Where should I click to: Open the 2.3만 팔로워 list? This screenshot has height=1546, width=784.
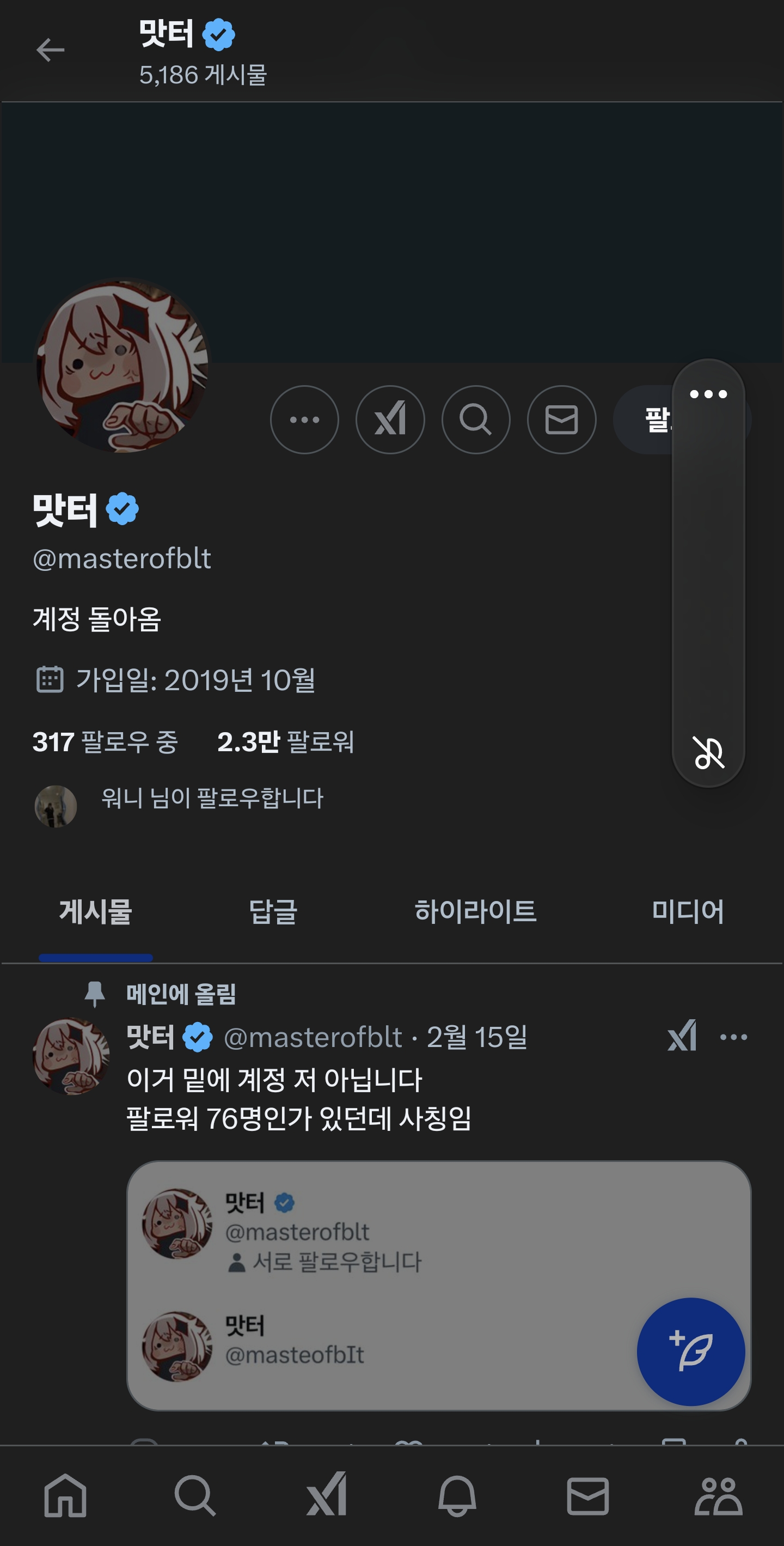(285, 742)
